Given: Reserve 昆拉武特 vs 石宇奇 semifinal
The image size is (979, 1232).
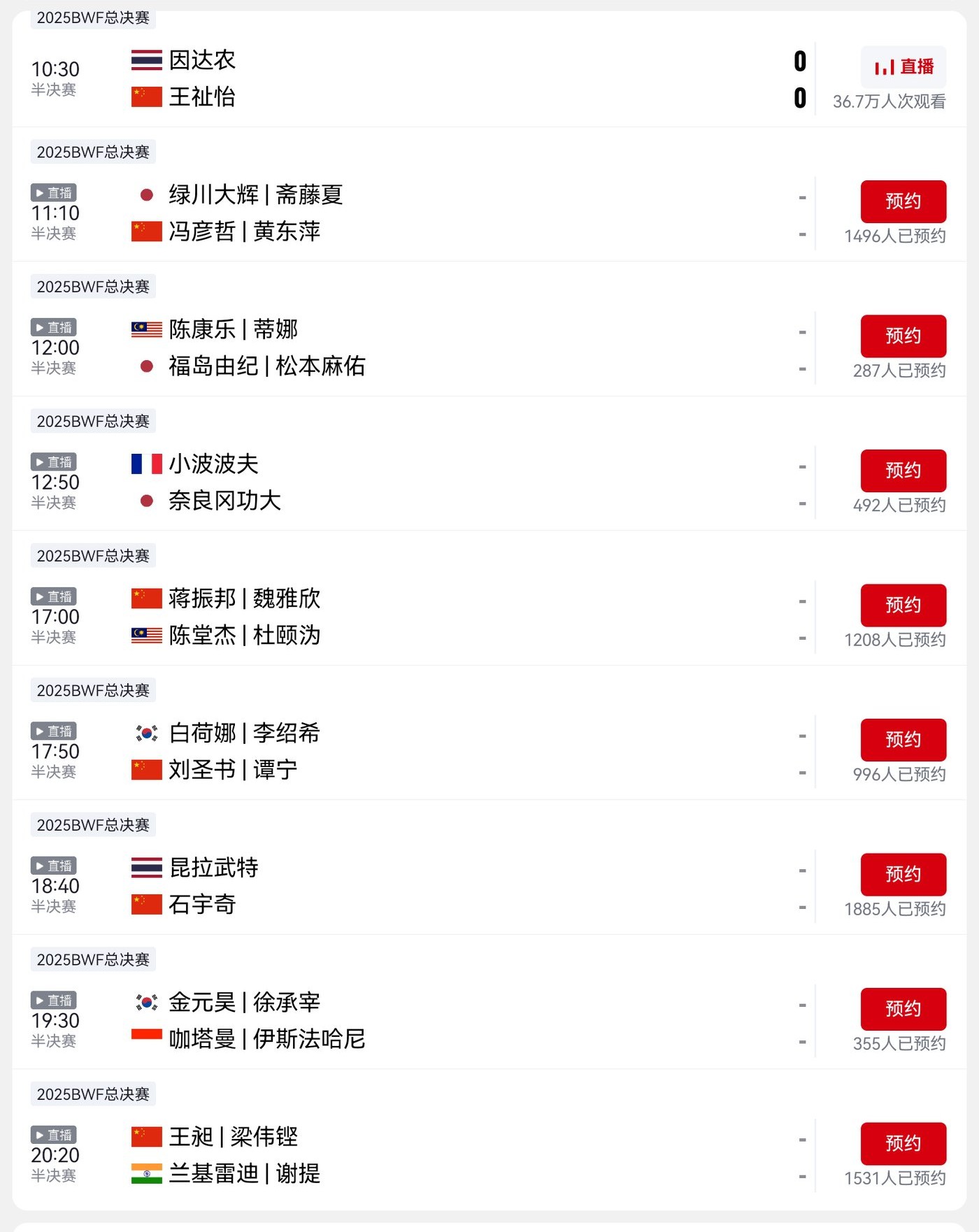Looking at the screenshot, I should [x=903, y=874].
